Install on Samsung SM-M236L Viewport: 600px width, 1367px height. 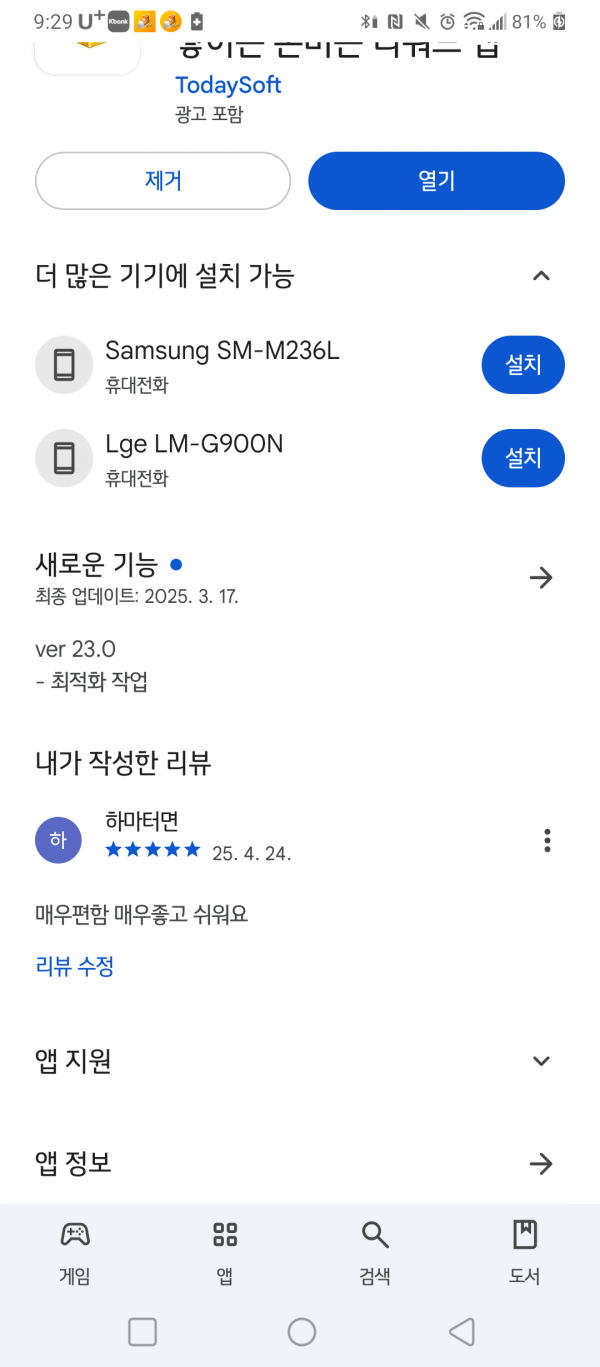pos(523,365)
